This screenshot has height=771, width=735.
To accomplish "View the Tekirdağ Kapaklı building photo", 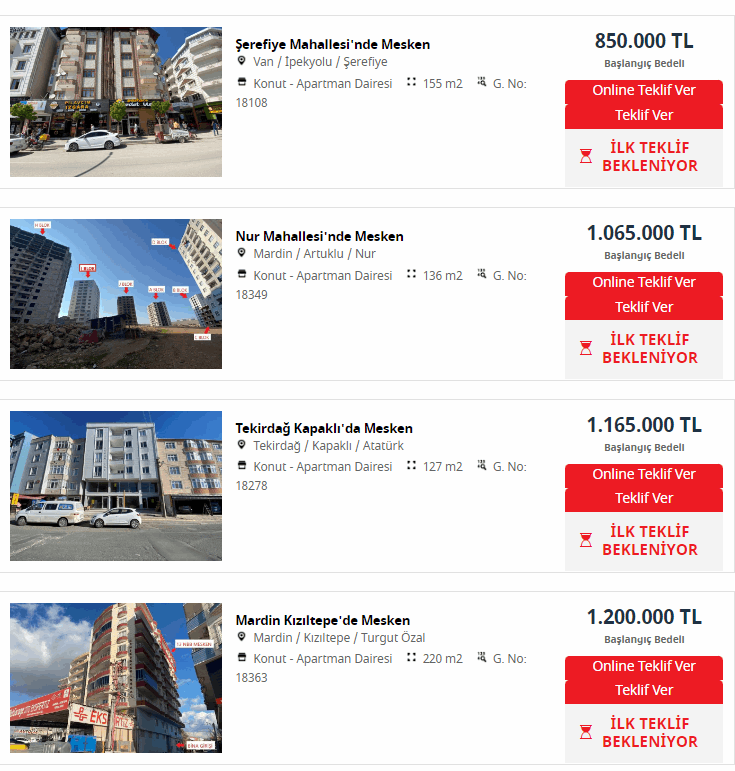I will coord(116,486).
